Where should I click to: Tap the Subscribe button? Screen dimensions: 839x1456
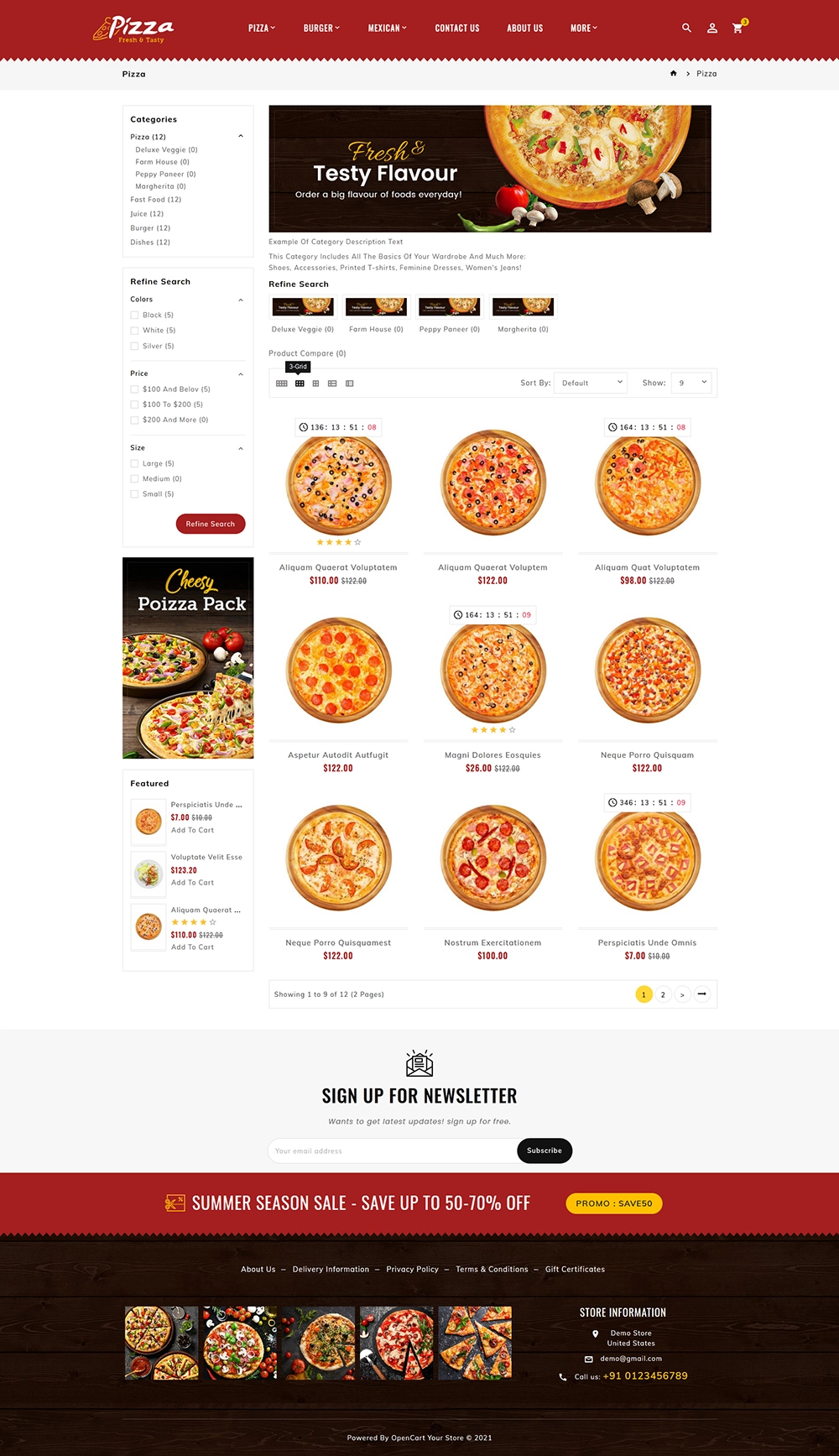[545, 1151]
